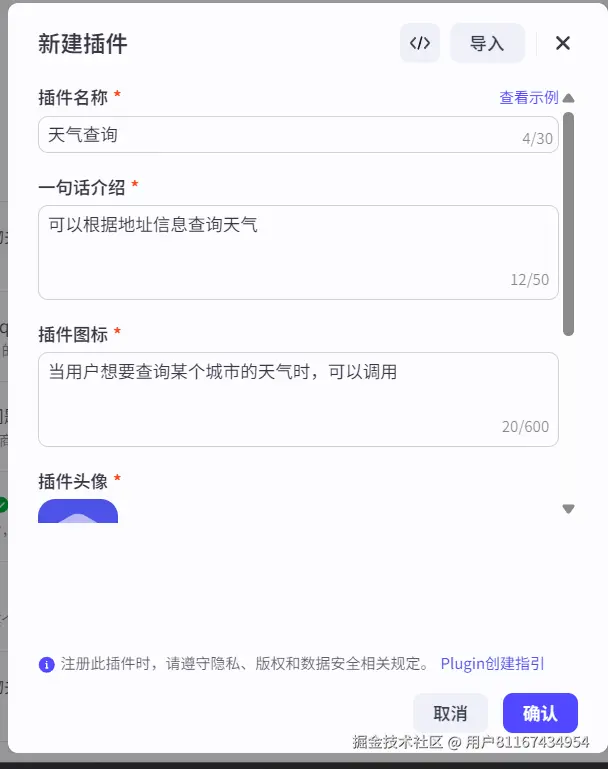
Task: Confirm plugin creation with 确认
Action: point(540,713)
